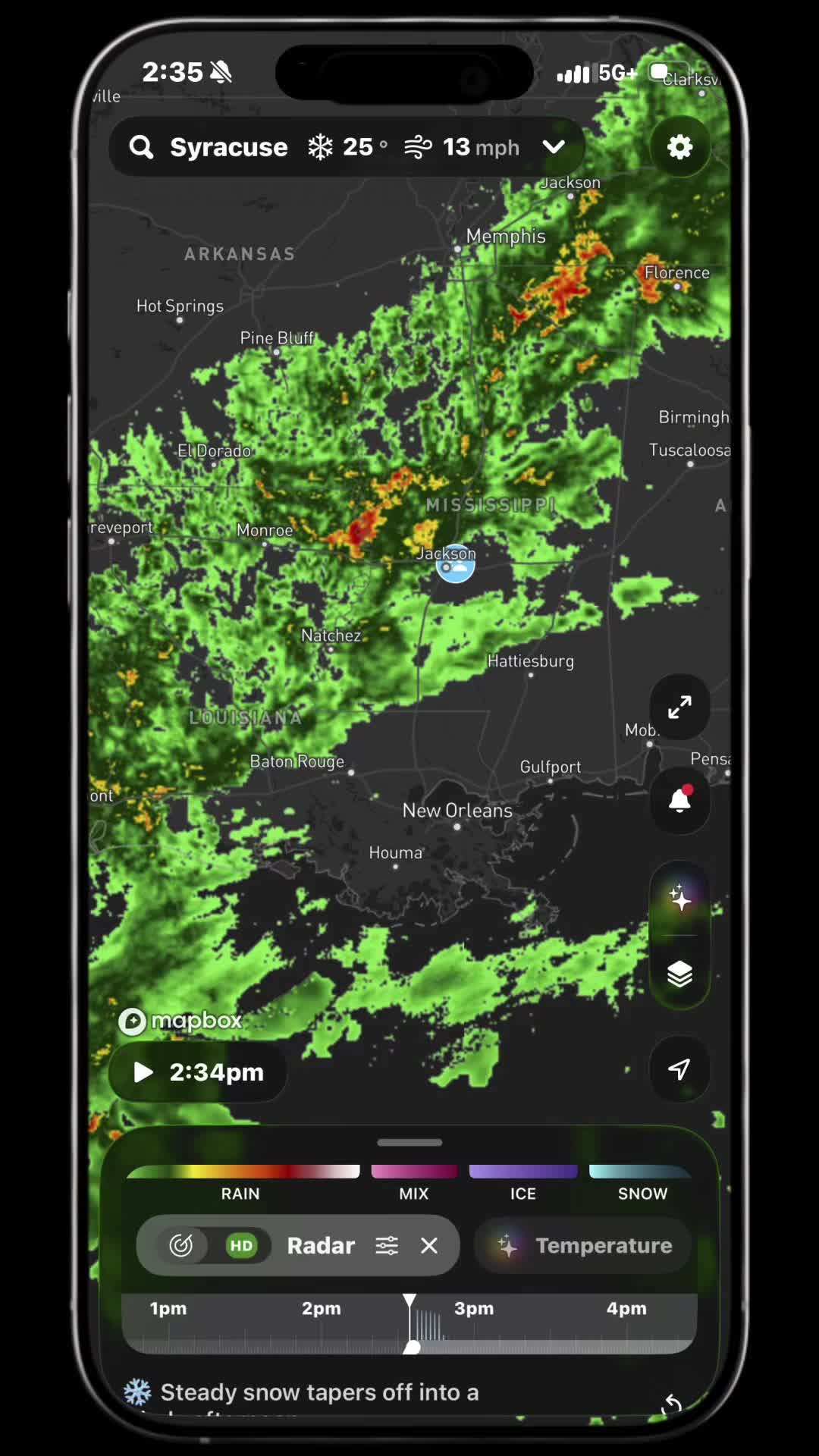The width and height of the screenshot is (819, 1456).
Task: Toggle HD radar mode
Action: click(241, 1246)
